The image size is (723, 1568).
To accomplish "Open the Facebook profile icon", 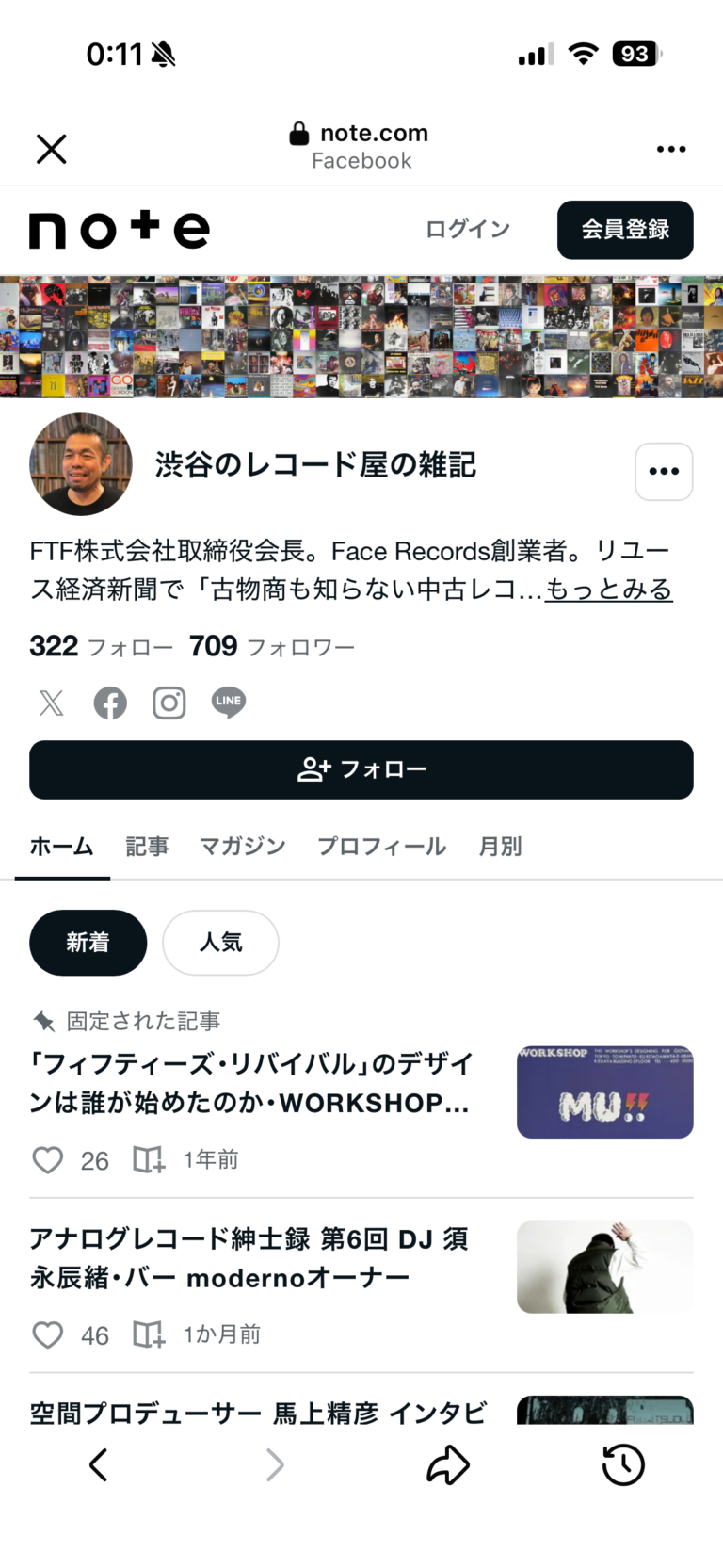I will 110,703.
